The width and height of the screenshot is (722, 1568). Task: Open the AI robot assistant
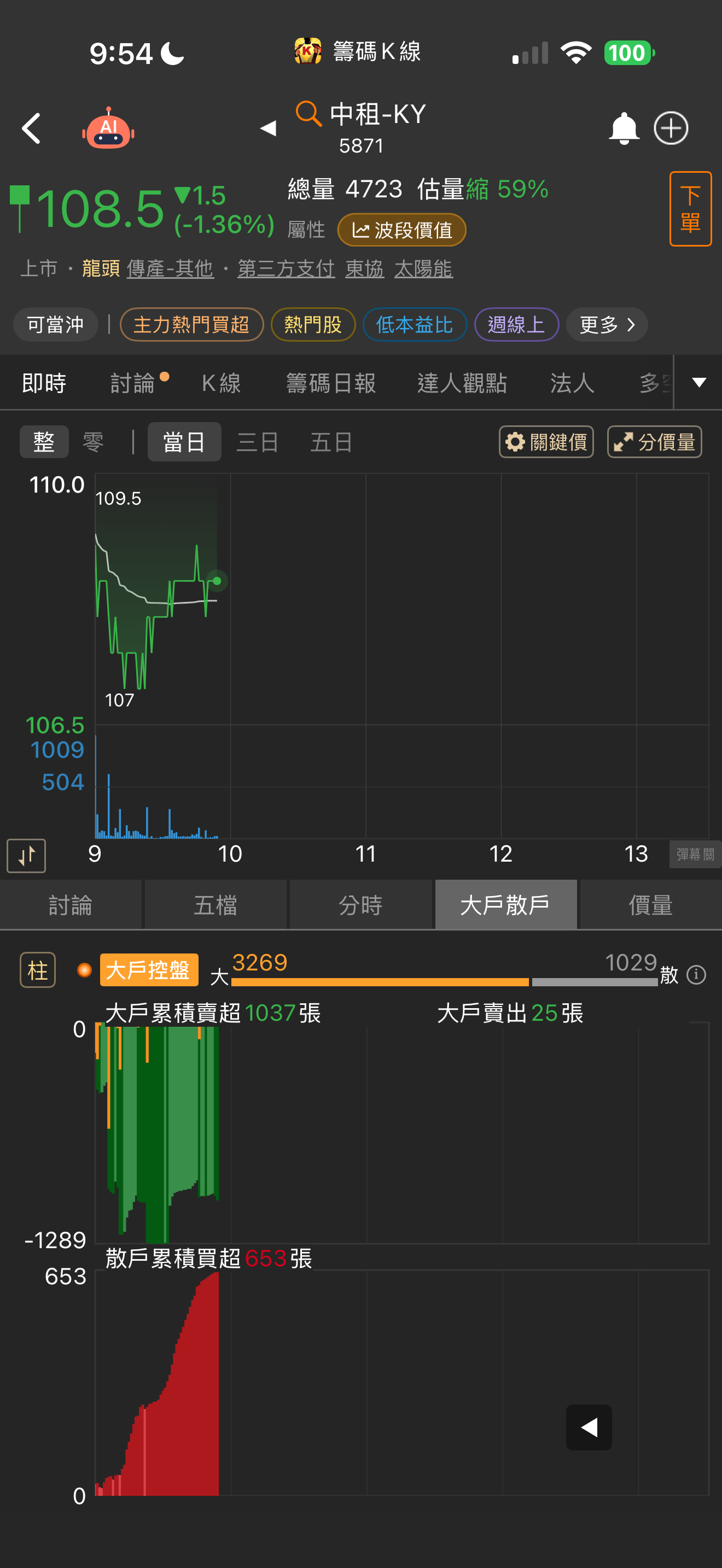click(108, 128)
